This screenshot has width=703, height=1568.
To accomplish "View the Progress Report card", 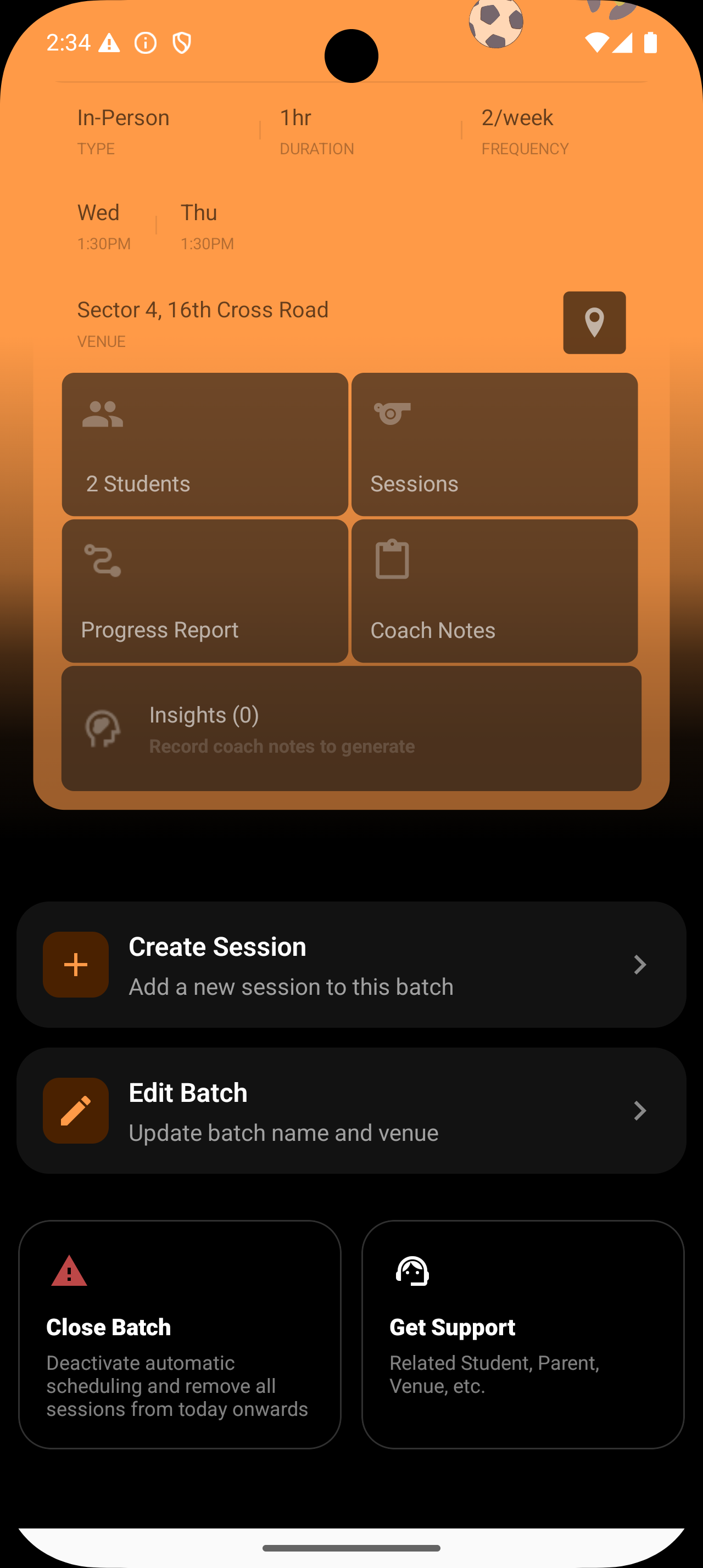I will tap(205, 590).
